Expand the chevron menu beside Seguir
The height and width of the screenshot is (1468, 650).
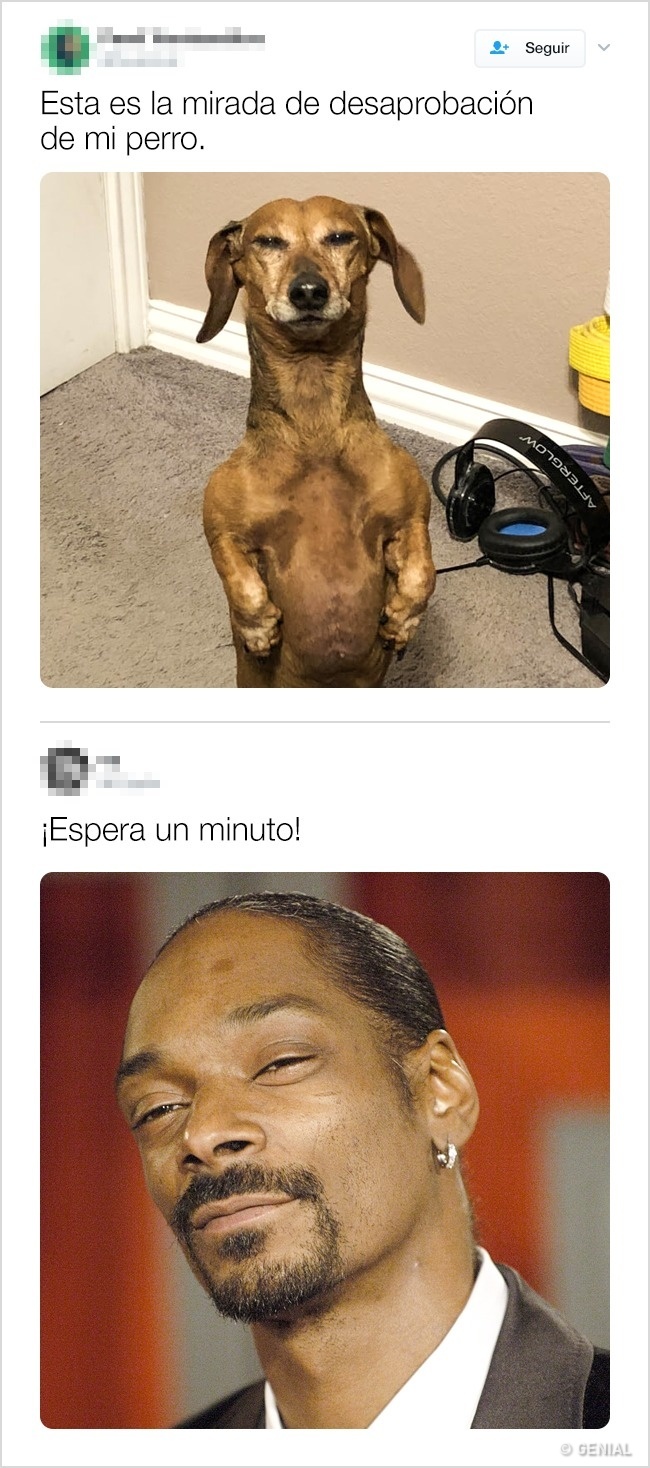603,47
